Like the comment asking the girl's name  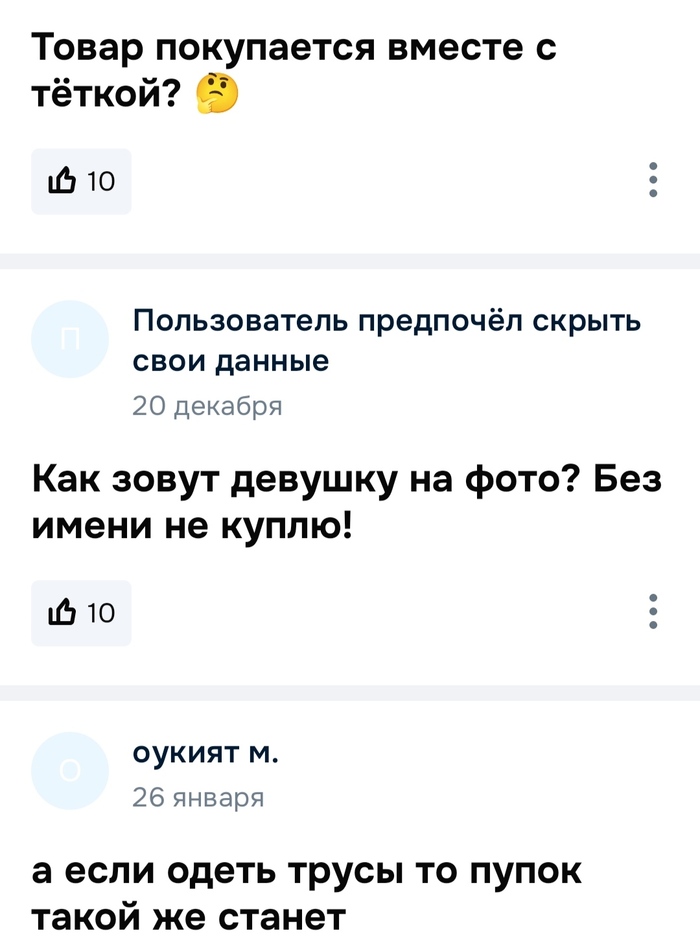[x=81, y=613]
